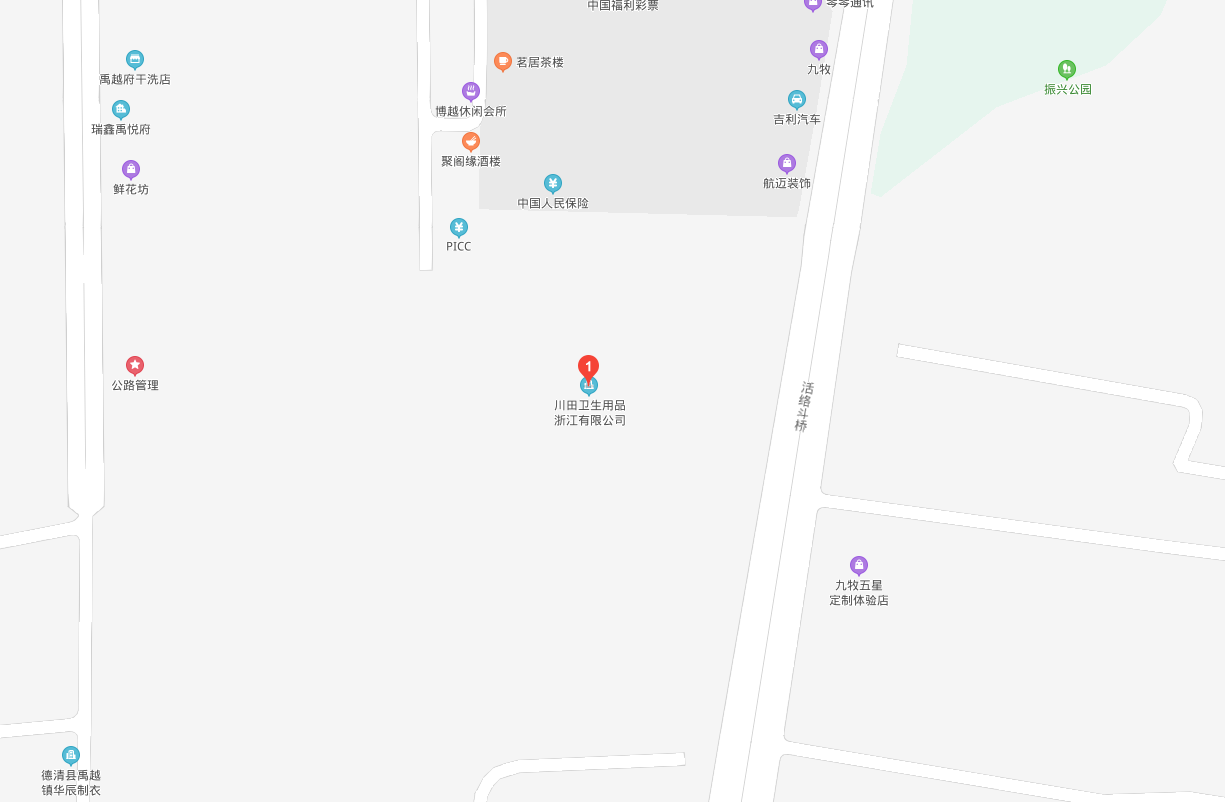Select the PICC map marker
1225x802 pixels.
(459, 228)
